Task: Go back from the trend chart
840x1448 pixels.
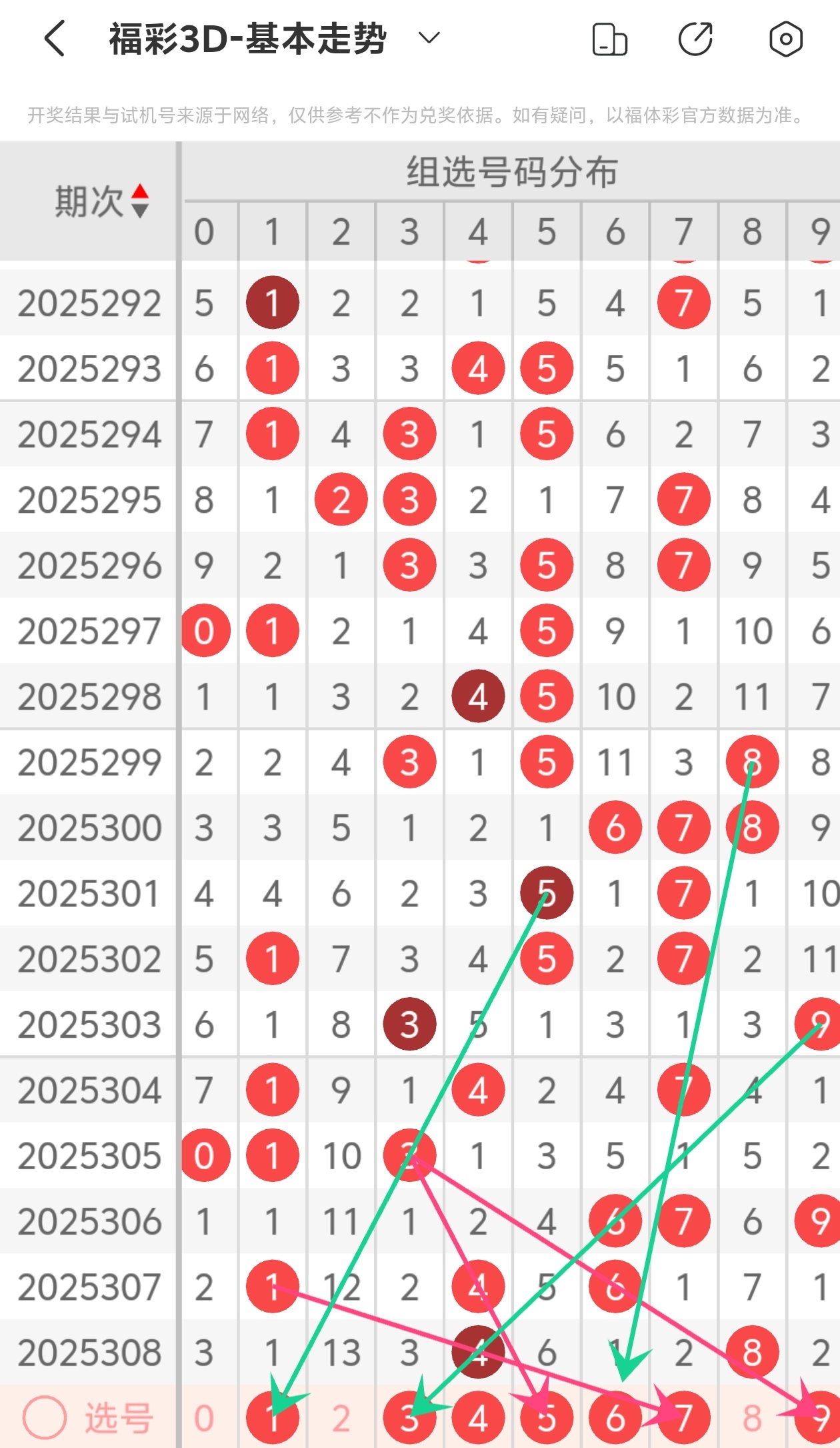Action: pos(55,38)
